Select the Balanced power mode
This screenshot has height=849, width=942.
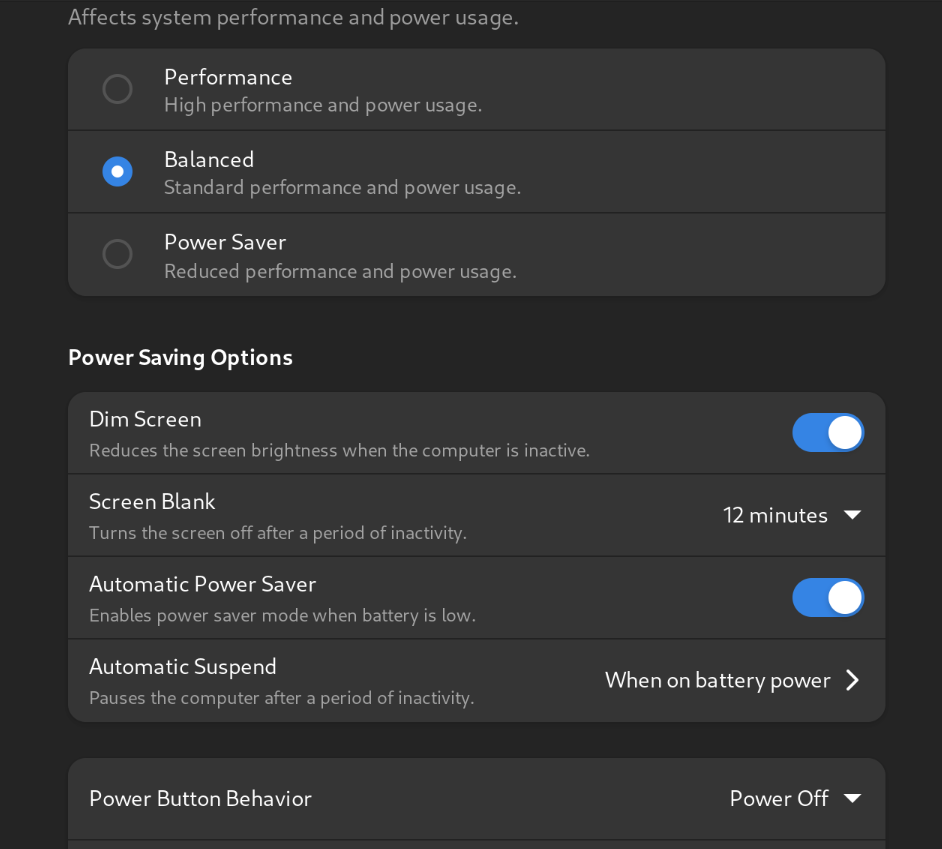pos(117,172)
